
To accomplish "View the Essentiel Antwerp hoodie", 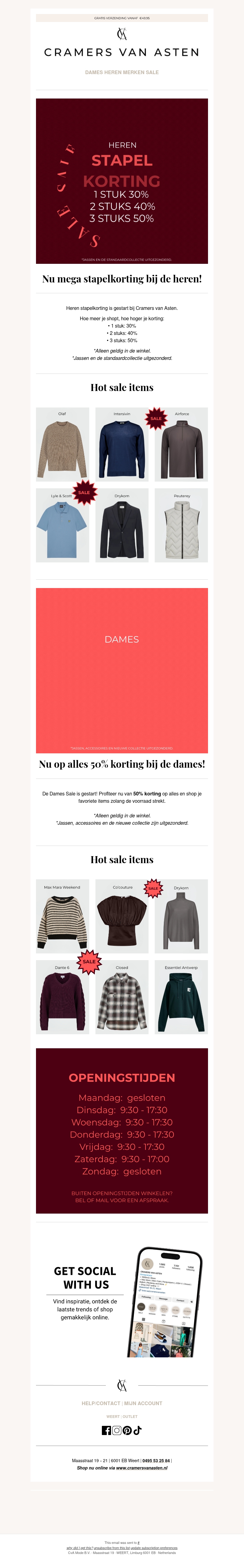I will pyautogui.click(x=181, y=996).
